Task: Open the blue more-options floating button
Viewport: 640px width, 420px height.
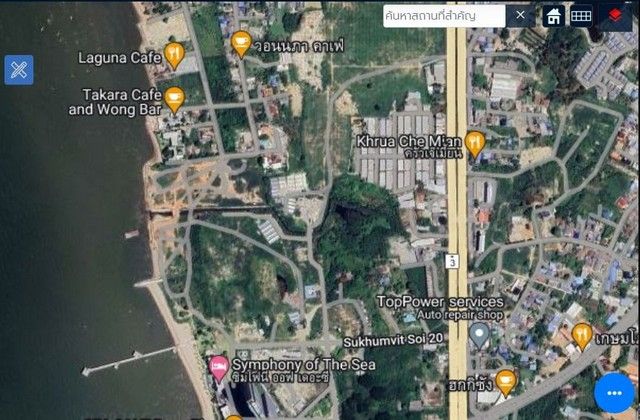Action: (615, 392)
